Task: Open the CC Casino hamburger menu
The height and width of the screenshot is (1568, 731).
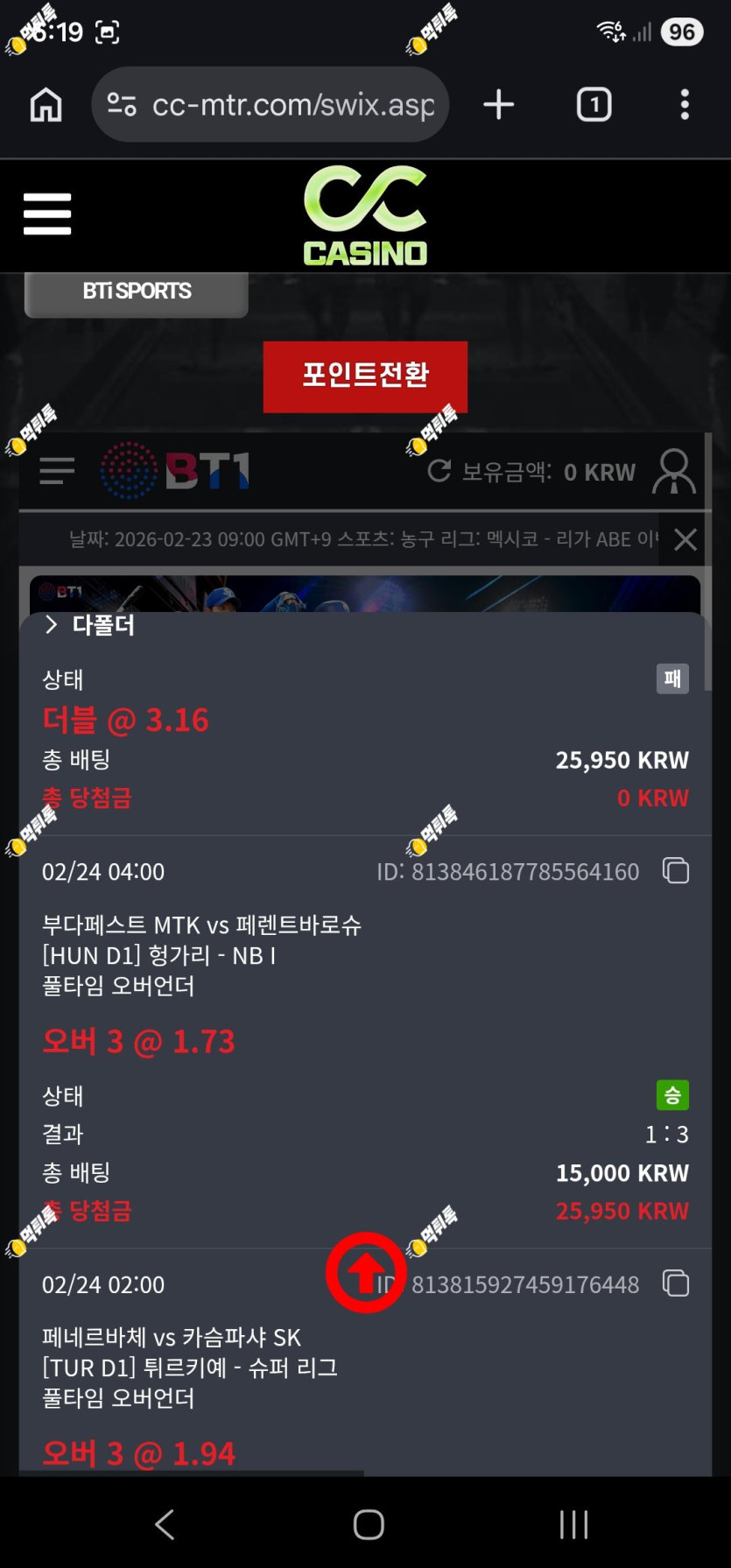Action: tap(47, 214)
